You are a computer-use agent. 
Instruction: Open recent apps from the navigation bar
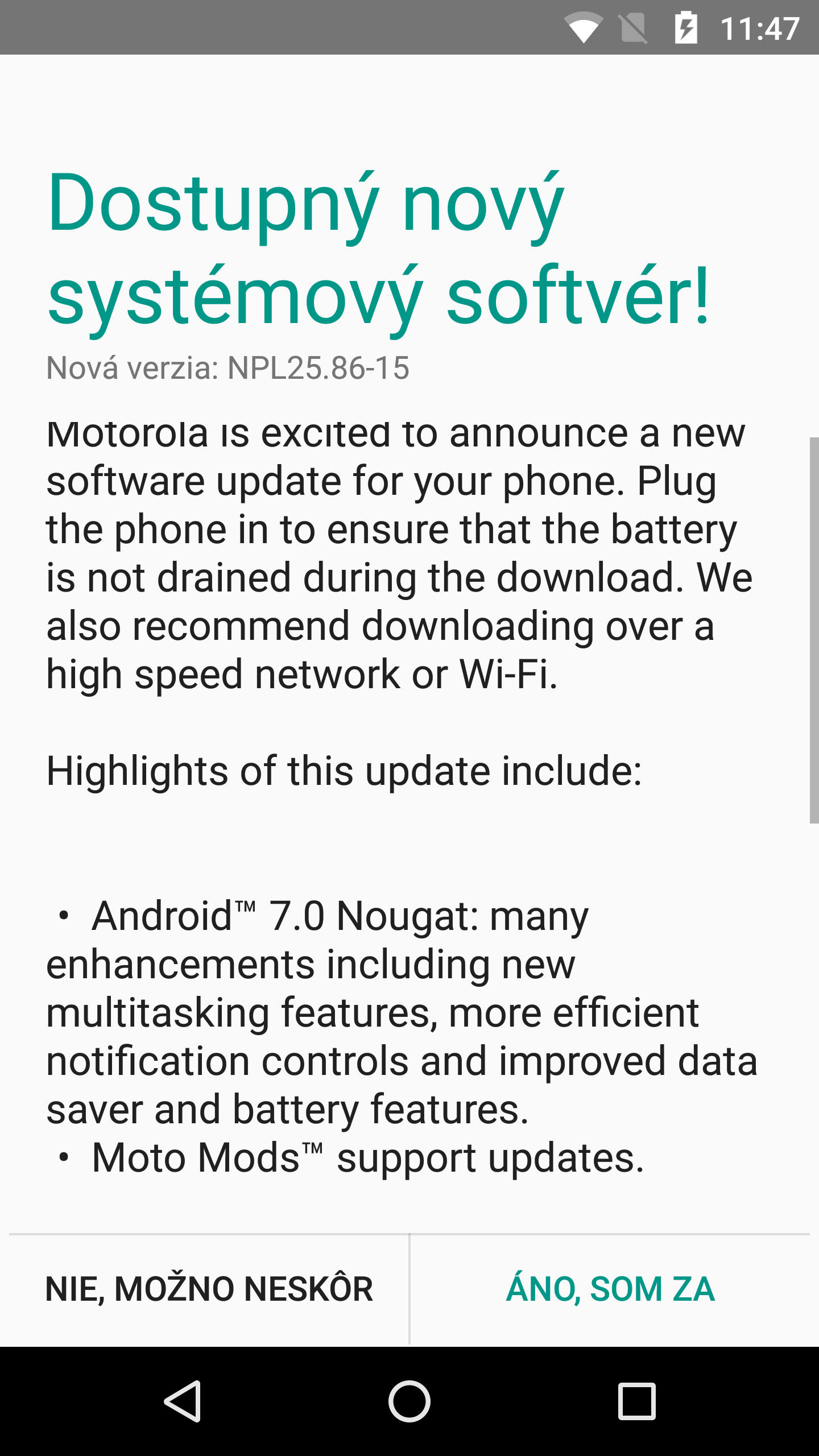coord(636,1401)
